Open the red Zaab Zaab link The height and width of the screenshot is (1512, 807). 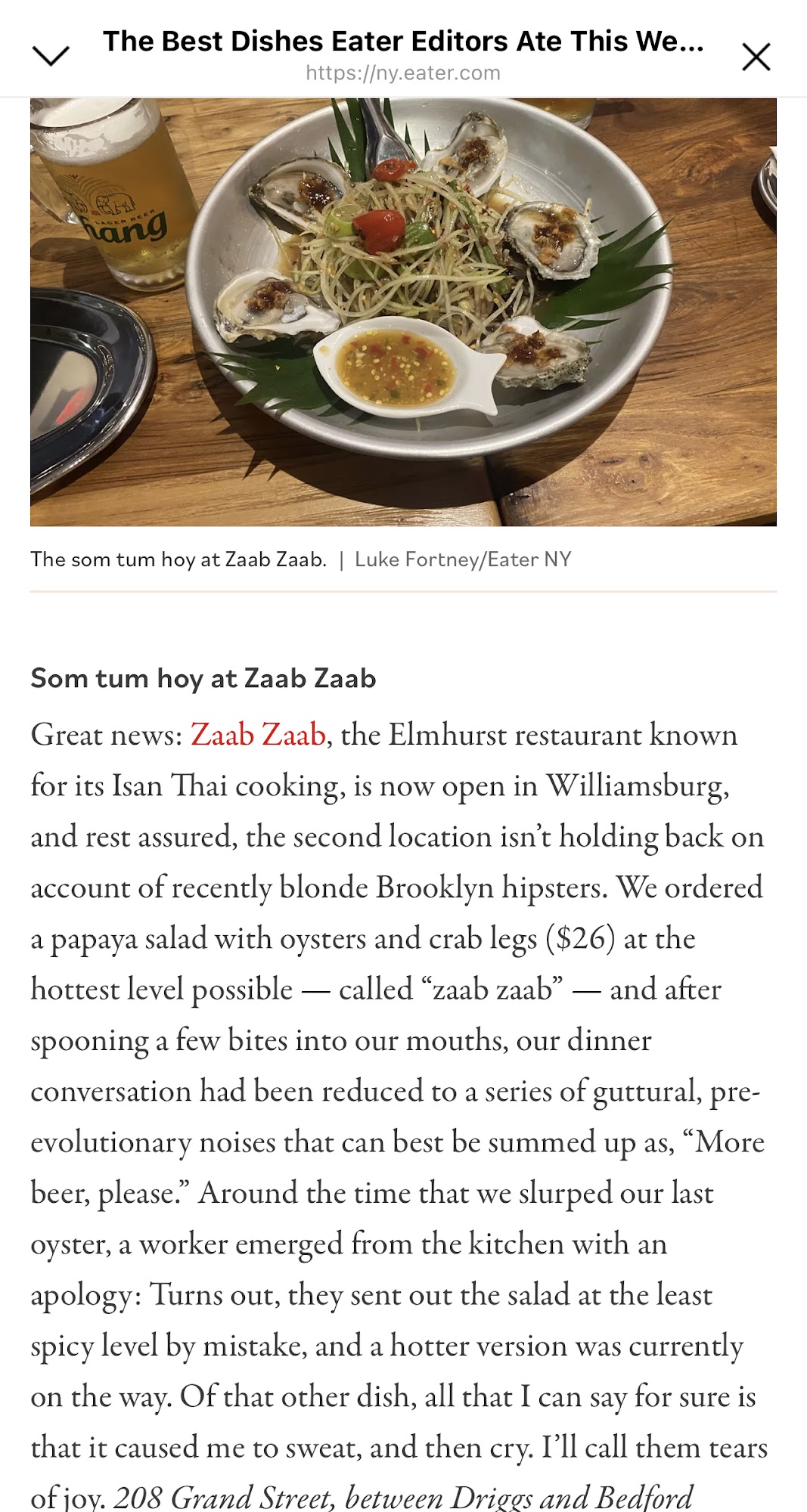tap(258, 735)
